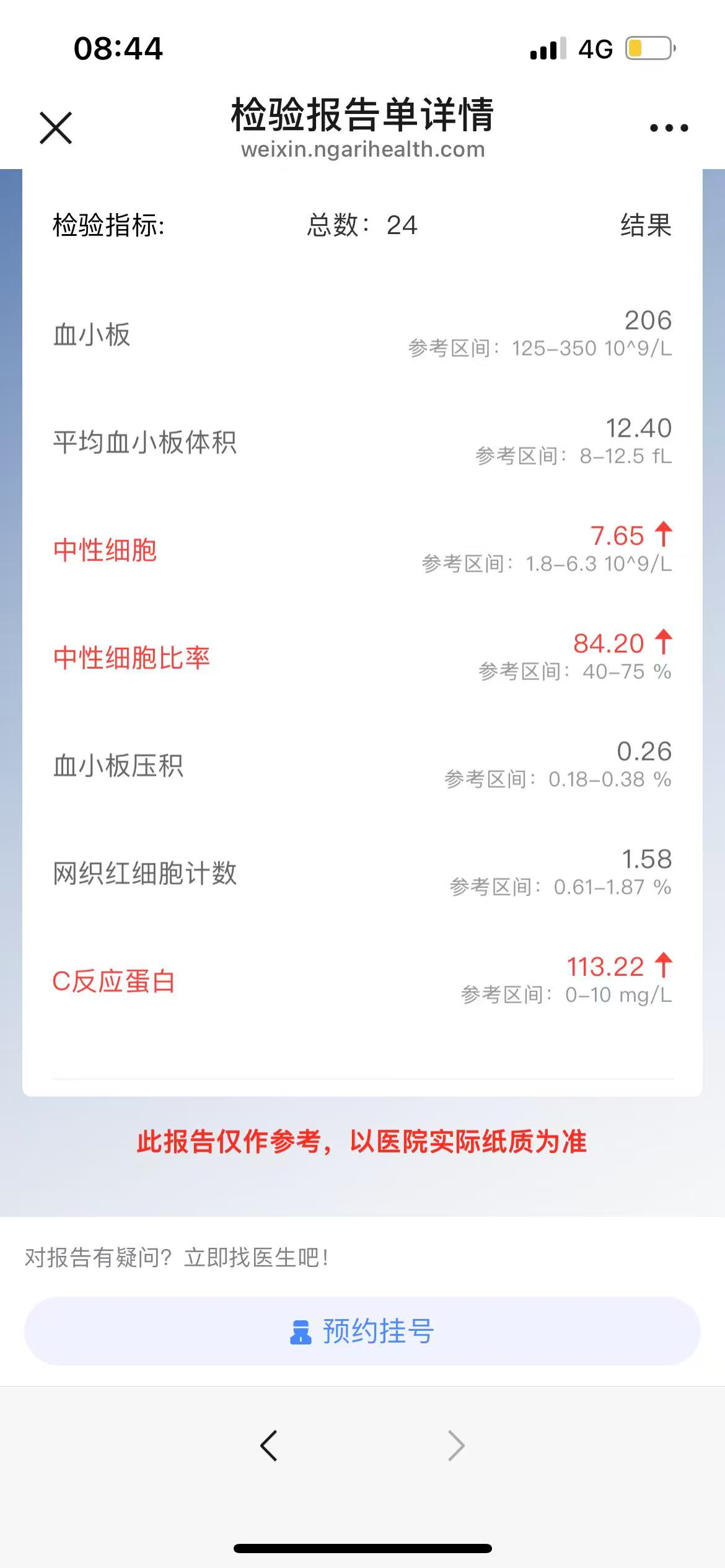The image size is (725, 1568).
Task: Tap 预约挂号 to book an appointment
Action: (362, 1331)
